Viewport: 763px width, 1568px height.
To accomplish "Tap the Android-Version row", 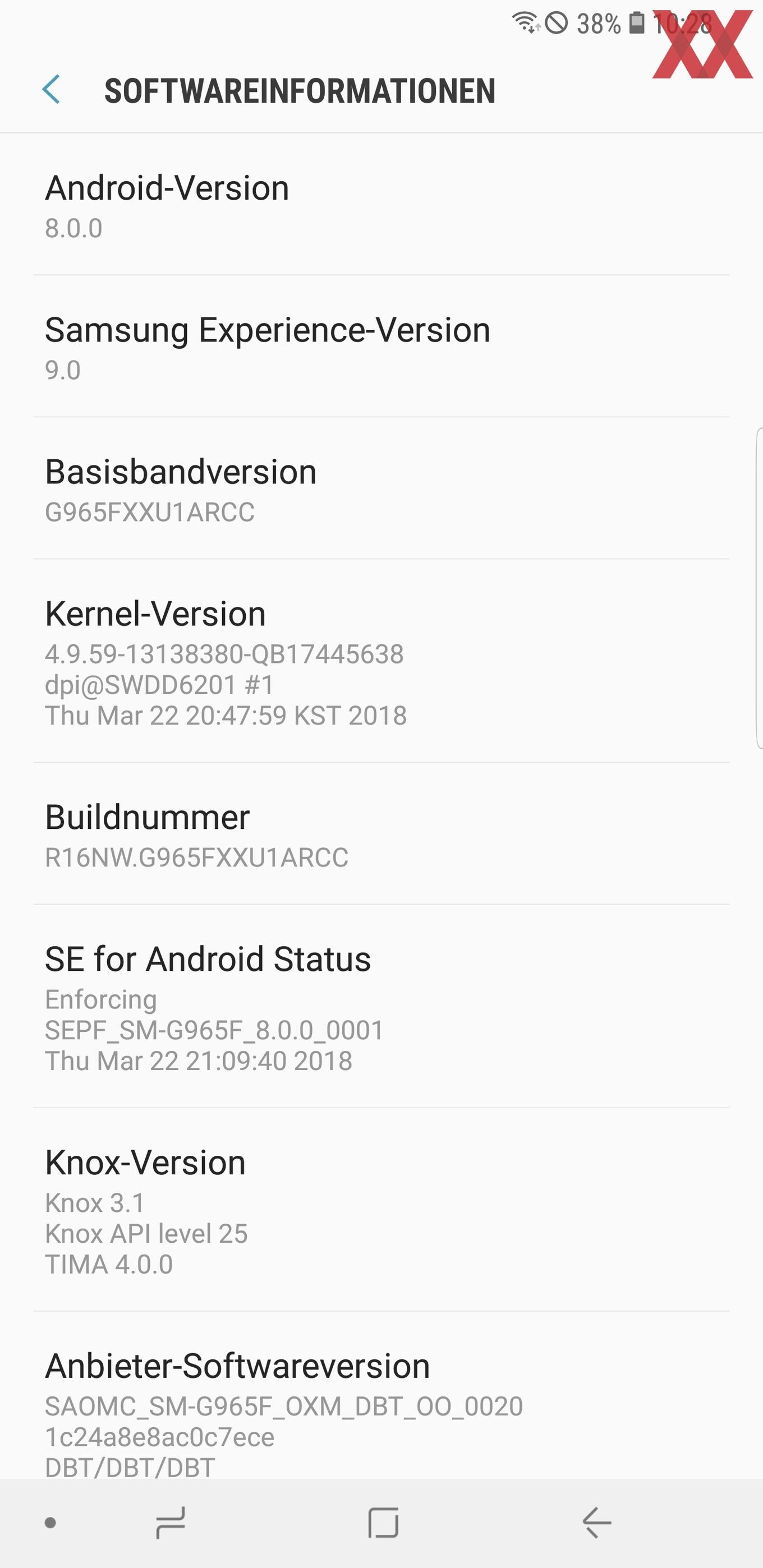I will coord(381,205).
